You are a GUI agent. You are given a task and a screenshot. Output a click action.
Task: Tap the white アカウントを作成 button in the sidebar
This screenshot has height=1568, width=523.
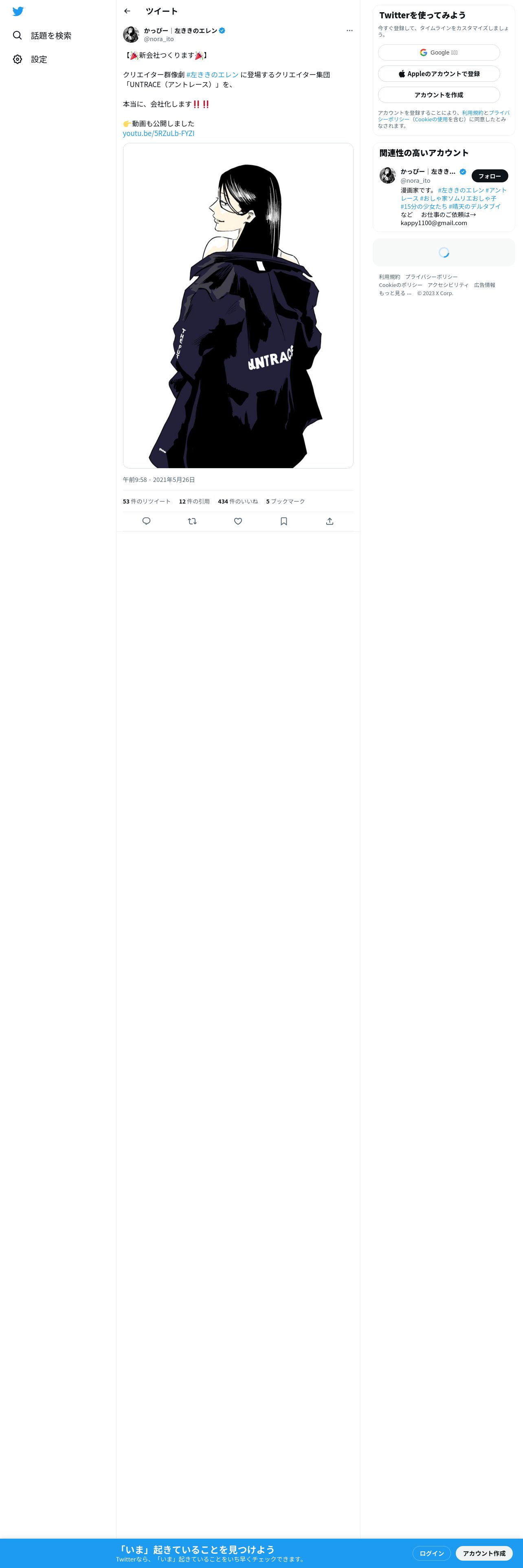tap(439, 95)
